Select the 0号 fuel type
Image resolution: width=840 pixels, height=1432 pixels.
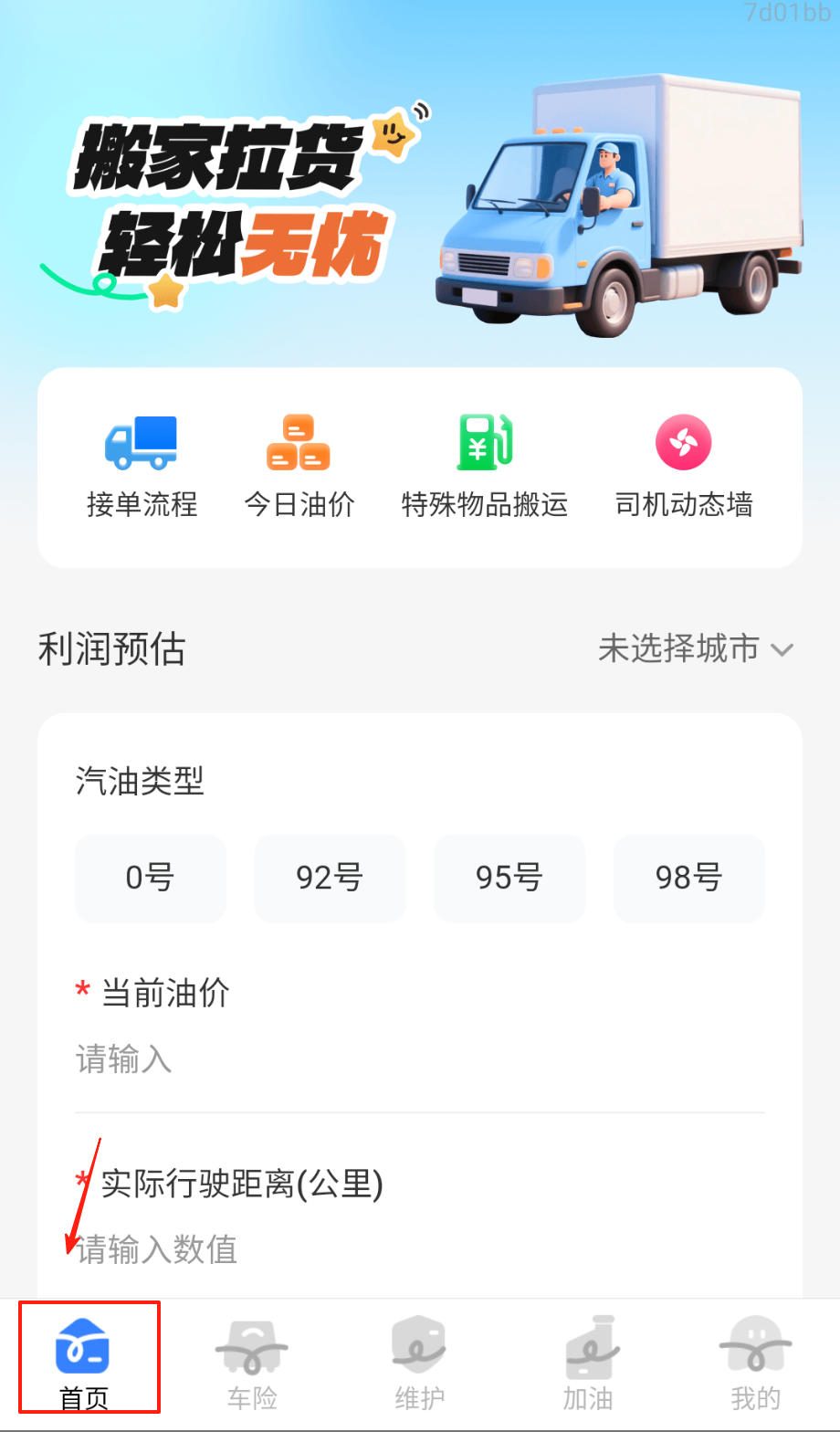pyautogui.click(x=150, y=878)
